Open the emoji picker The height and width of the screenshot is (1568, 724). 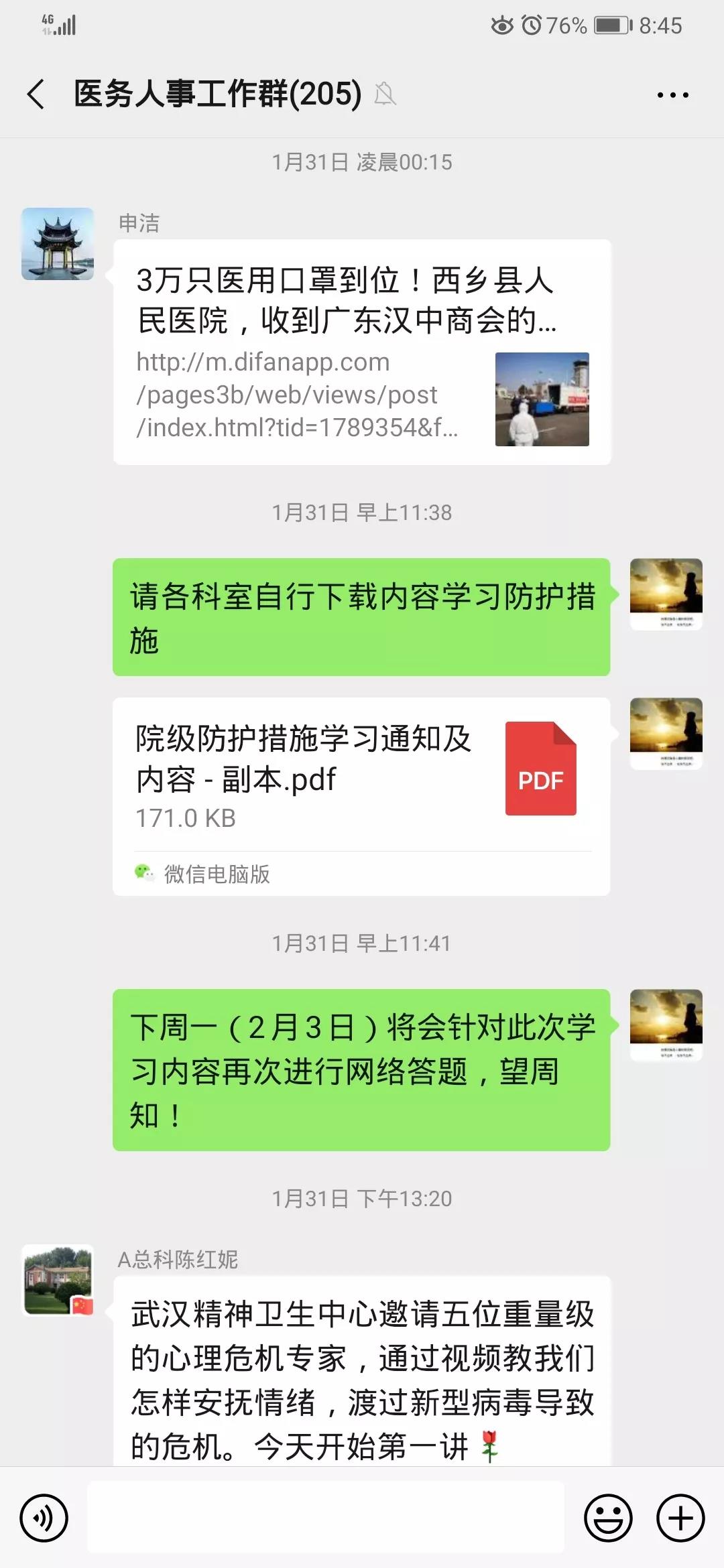[608, 1516]
